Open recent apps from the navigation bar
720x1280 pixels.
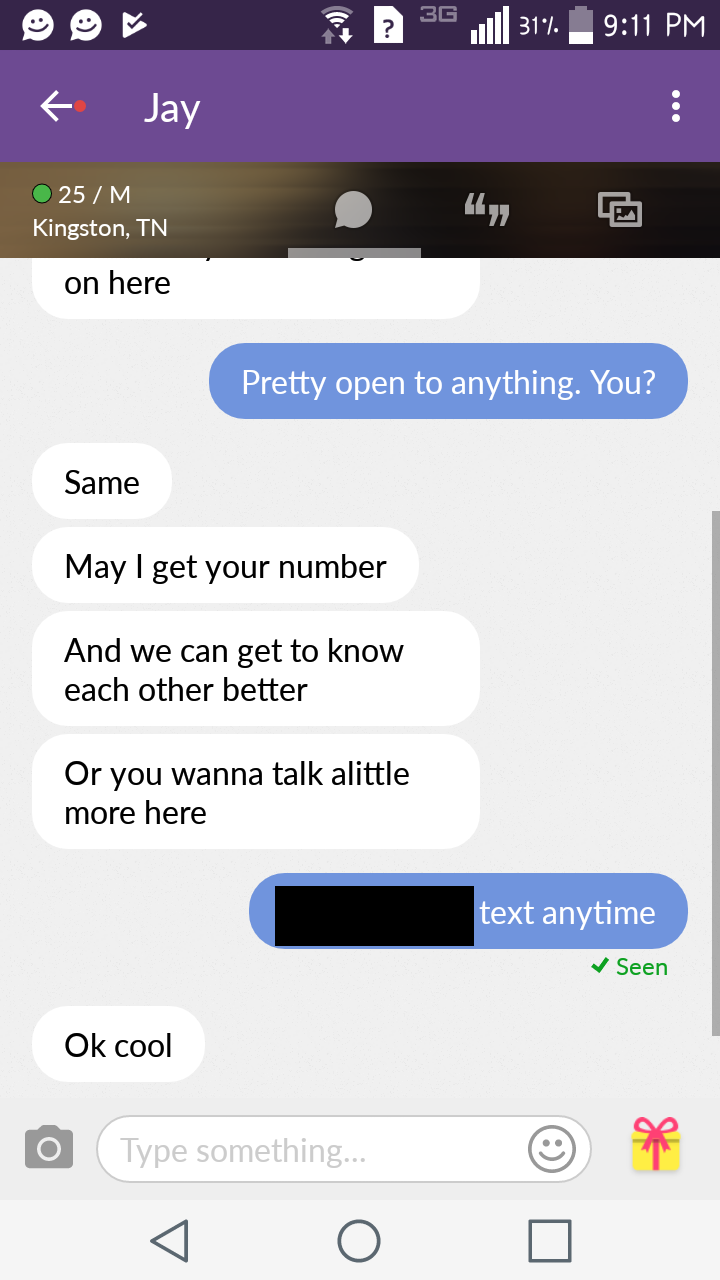pyautogui.click(x=550, y=1241)
